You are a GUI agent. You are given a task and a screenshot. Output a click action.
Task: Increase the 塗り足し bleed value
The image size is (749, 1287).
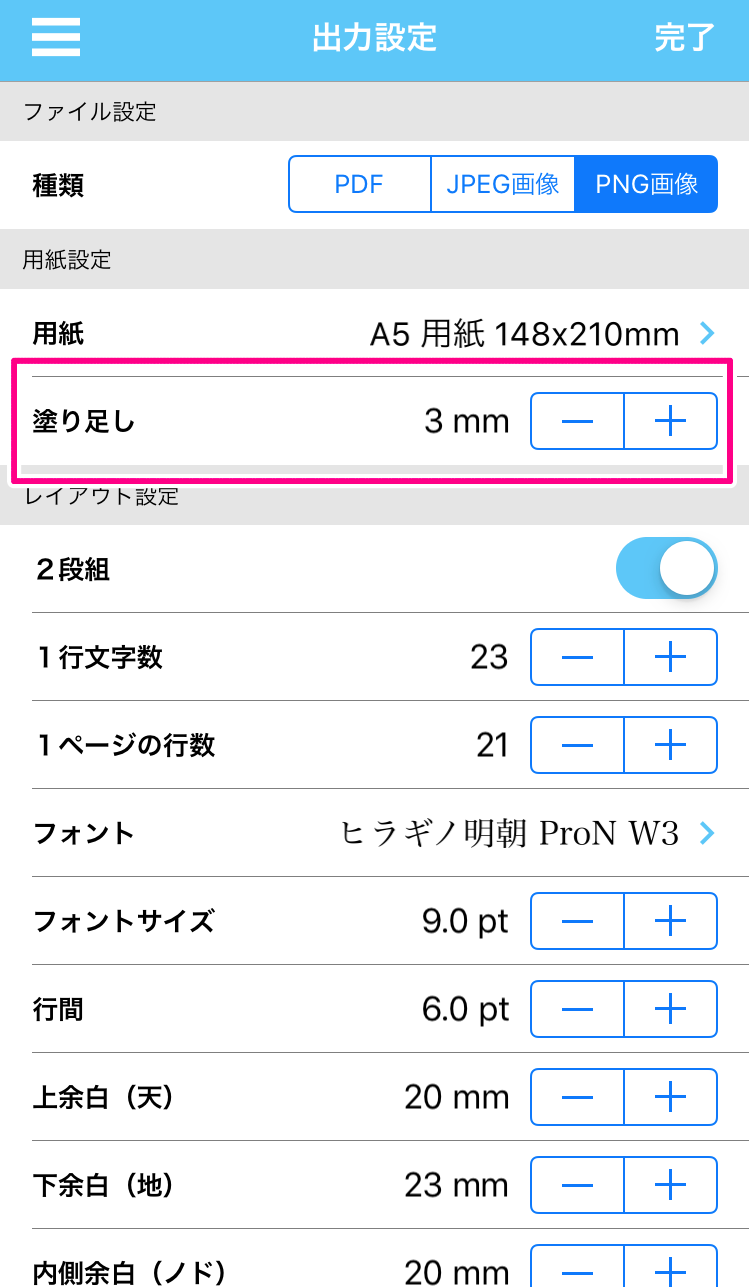670,421
